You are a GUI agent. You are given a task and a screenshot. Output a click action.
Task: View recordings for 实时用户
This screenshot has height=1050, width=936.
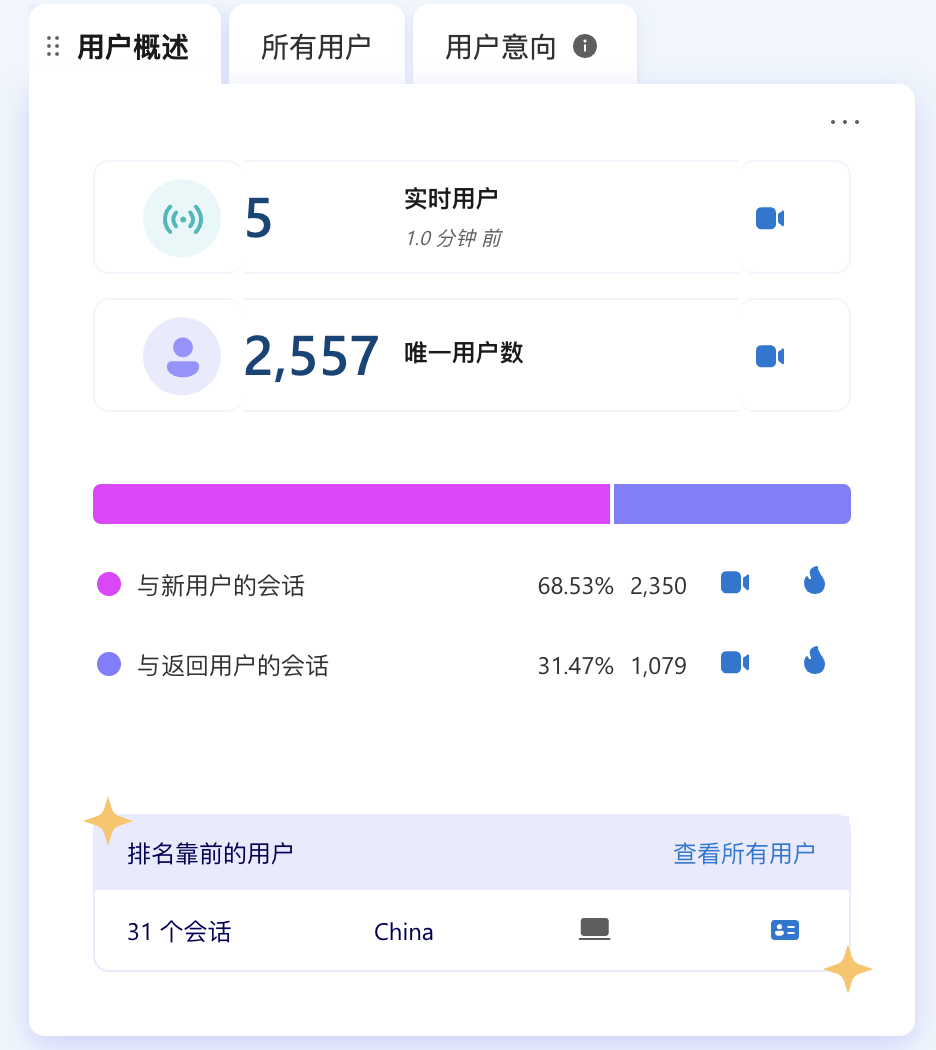(x=769, y=218)
